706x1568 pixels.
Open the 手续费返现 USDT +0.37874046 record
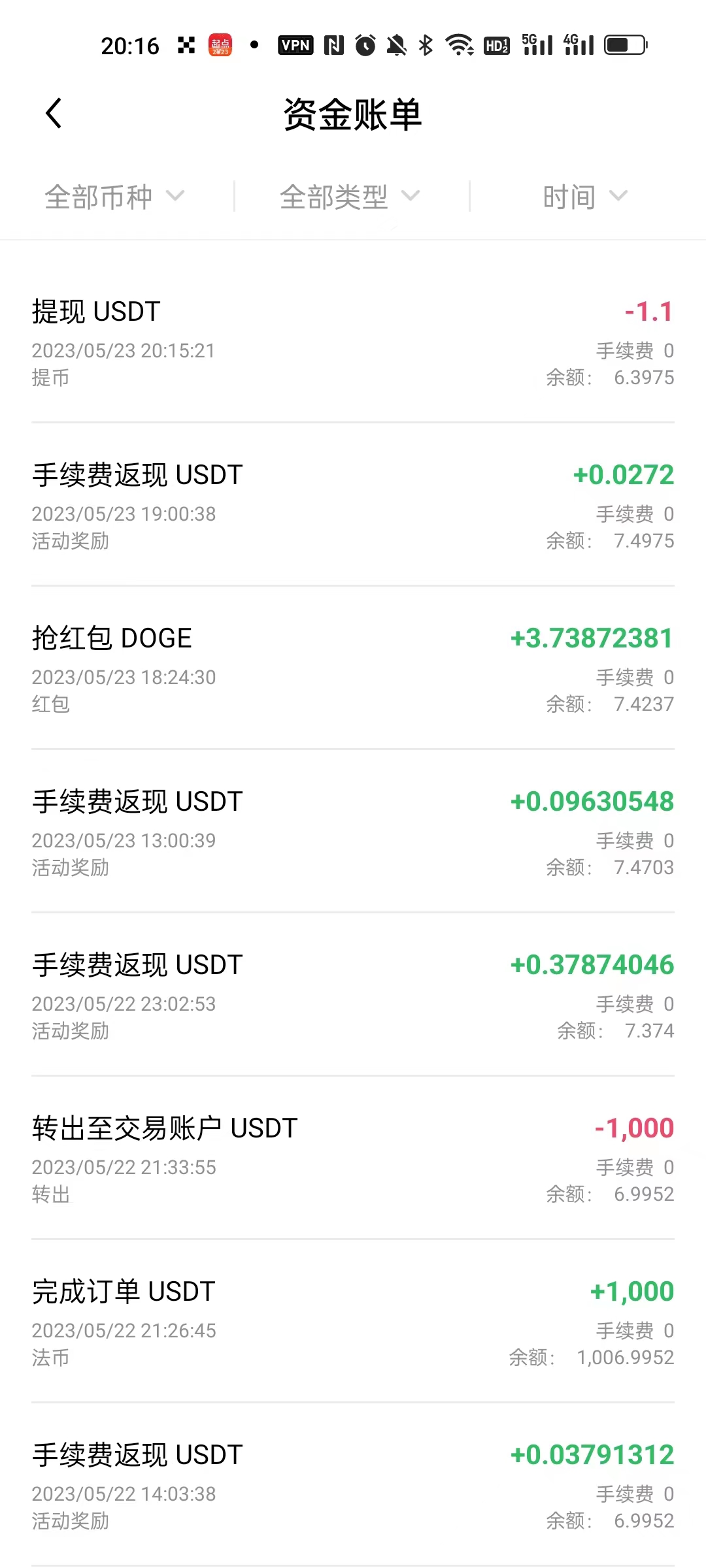click(x=353, y=996)
